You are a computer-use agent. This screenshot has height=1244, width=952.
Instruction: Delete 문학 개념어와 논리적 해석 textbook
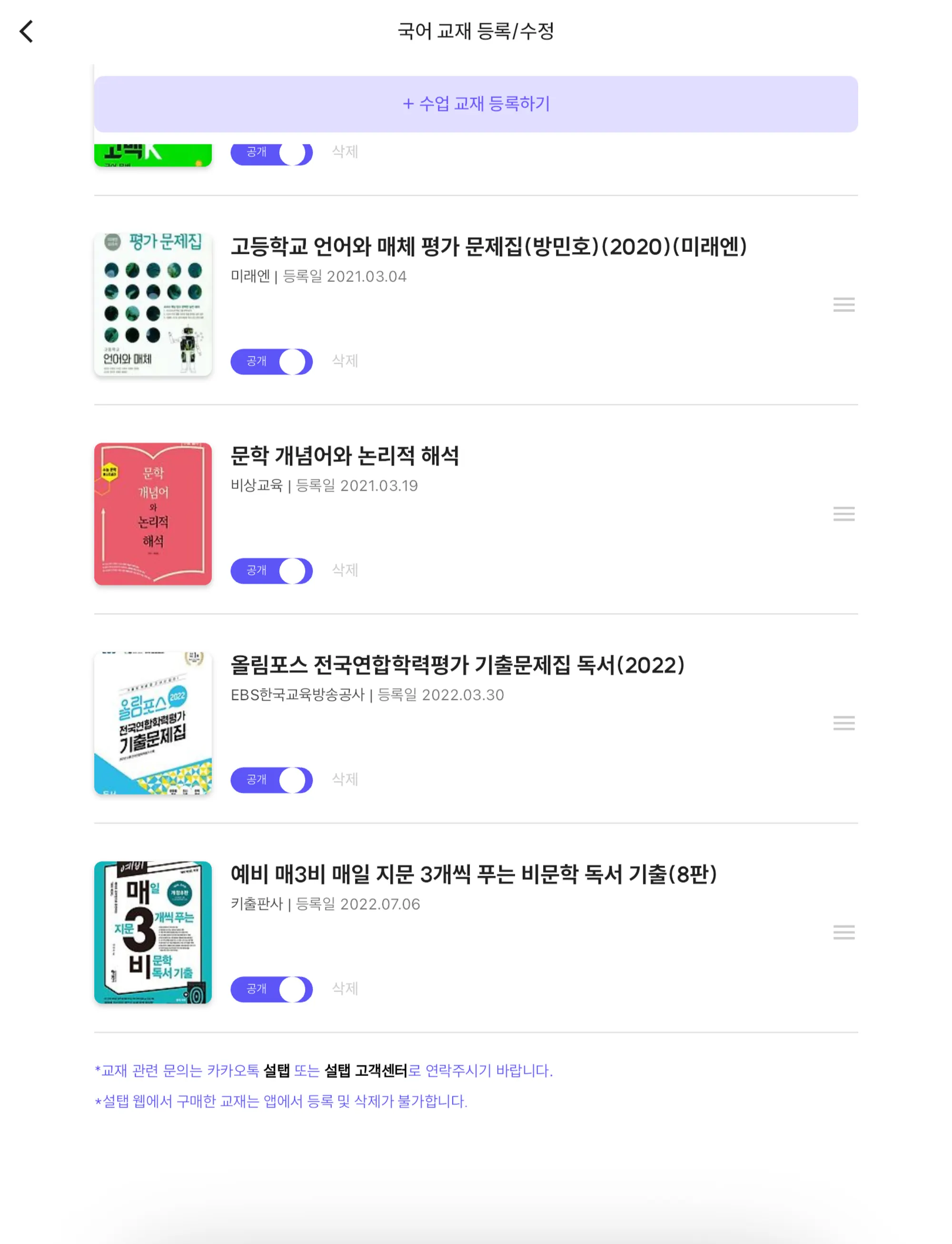(345, 570)
